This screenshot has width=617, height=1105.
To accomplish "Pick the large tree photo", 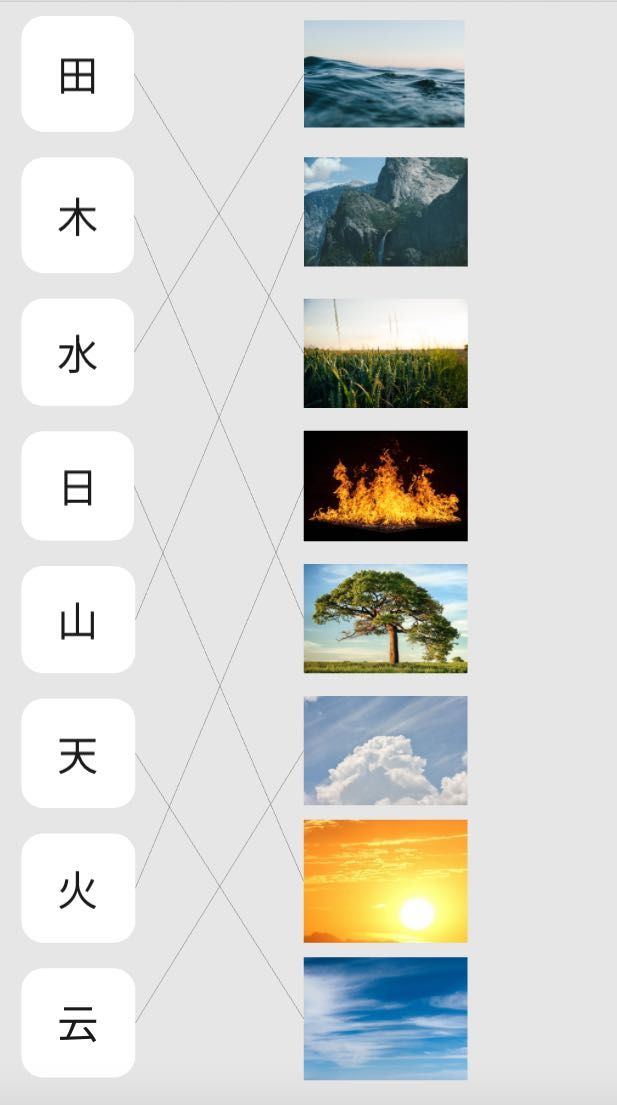I will (385, 618).
